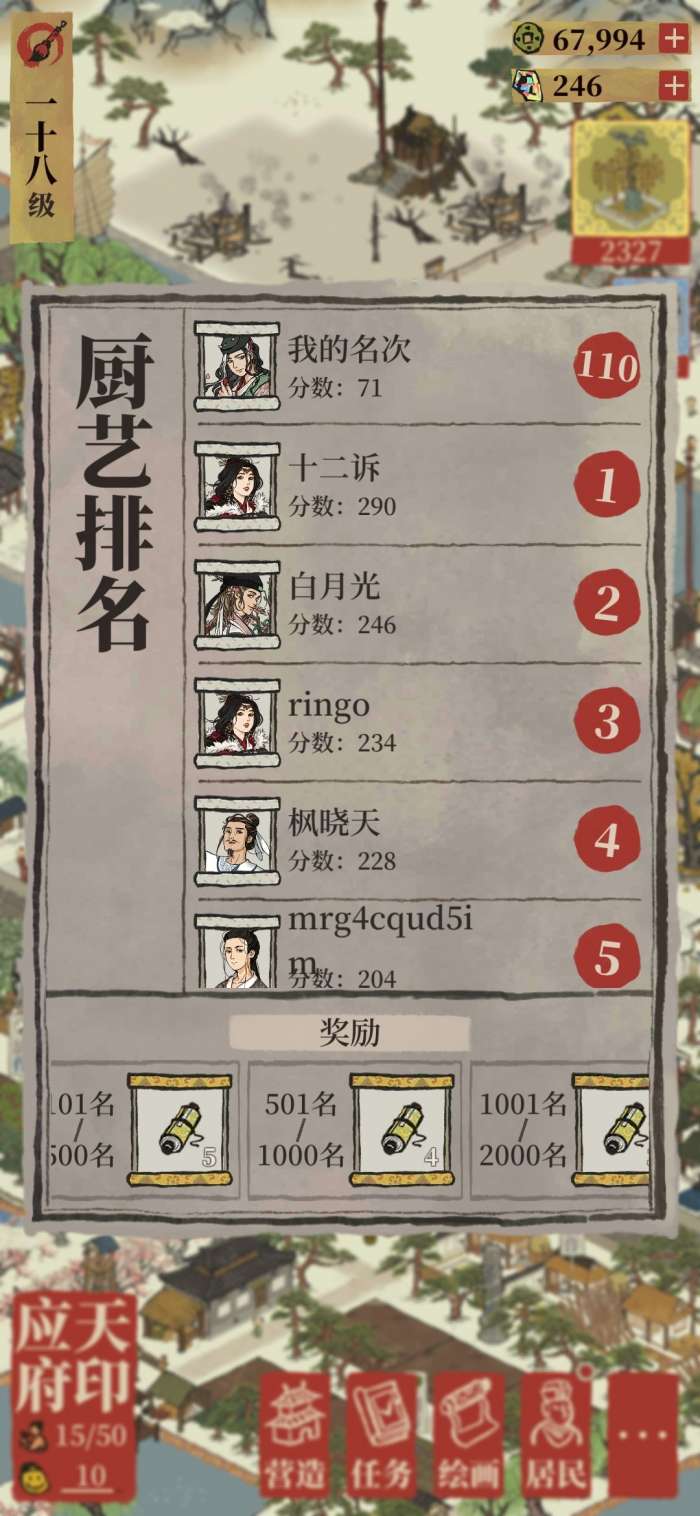
Task: Add more gems with plus button
Action: coord(672,86)
